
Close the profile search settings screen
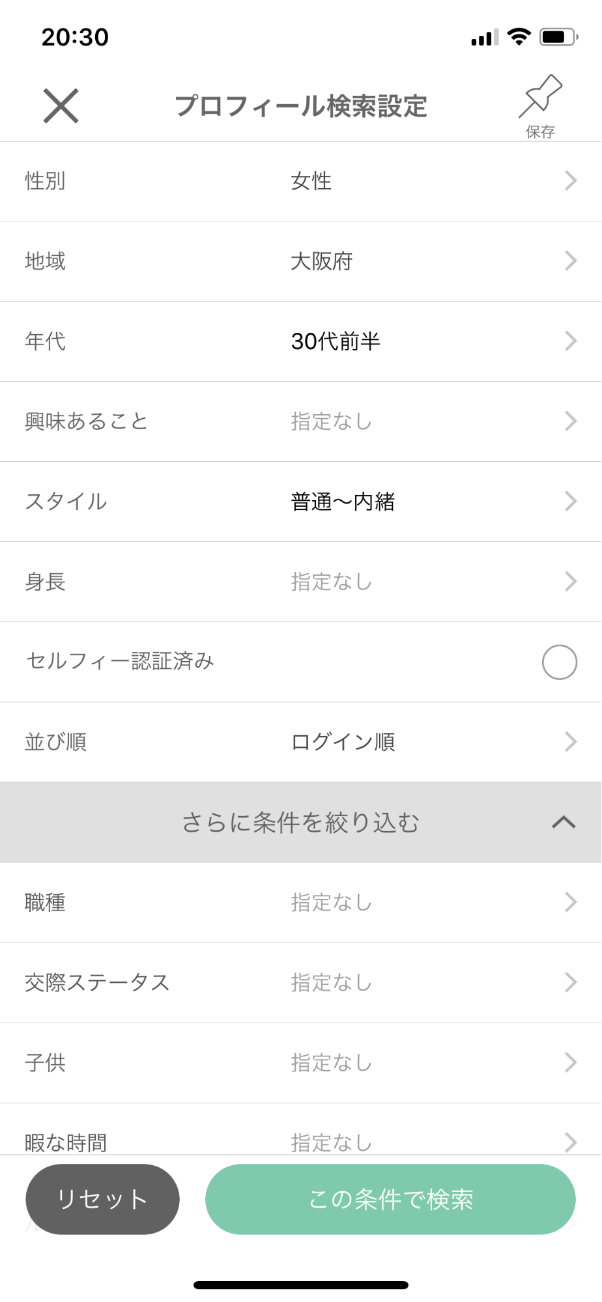pyautogui.click(x=60, y=105)
